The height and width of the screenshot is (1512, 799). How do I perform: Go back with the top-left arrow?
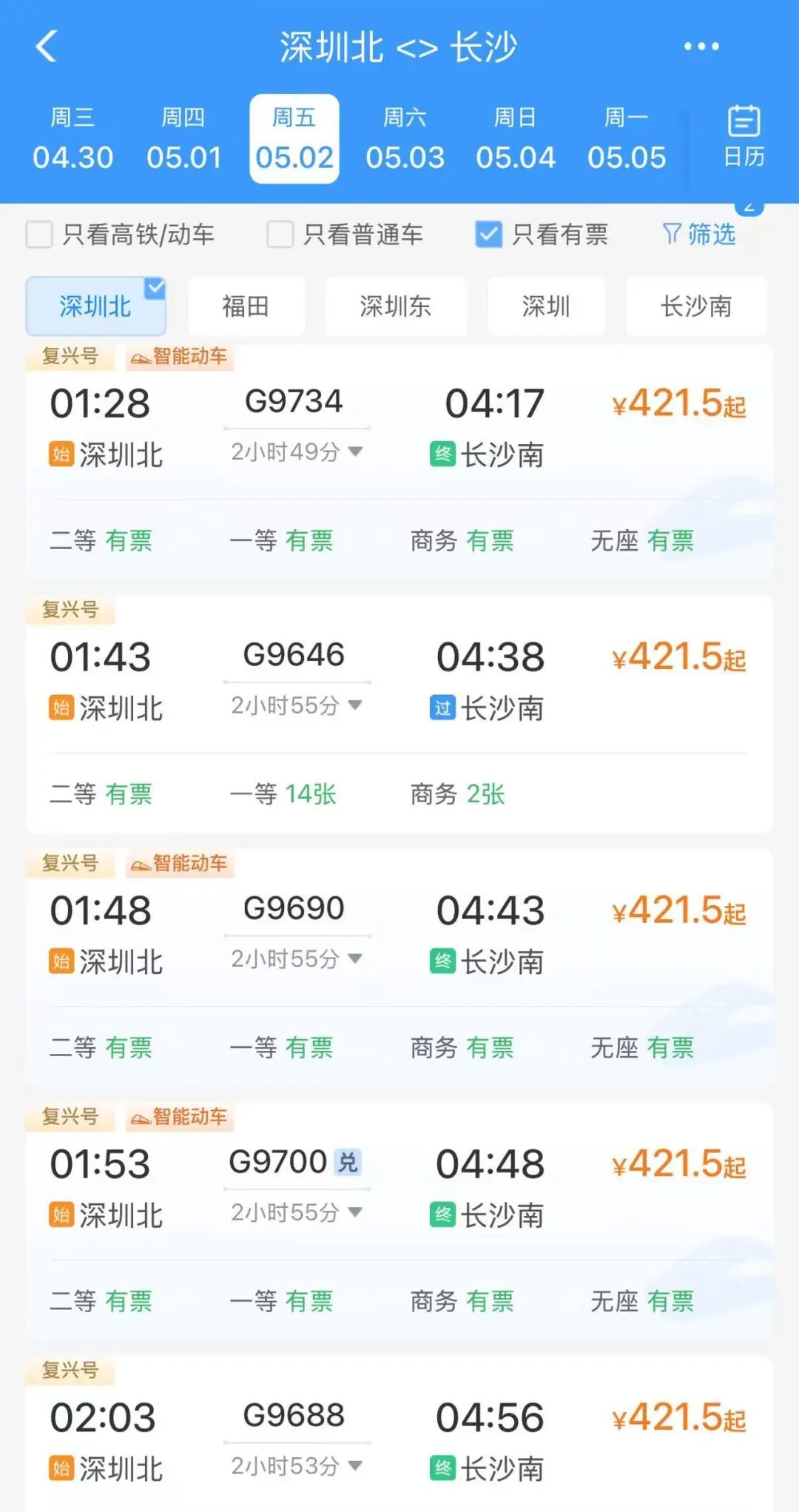coord(47,47)
